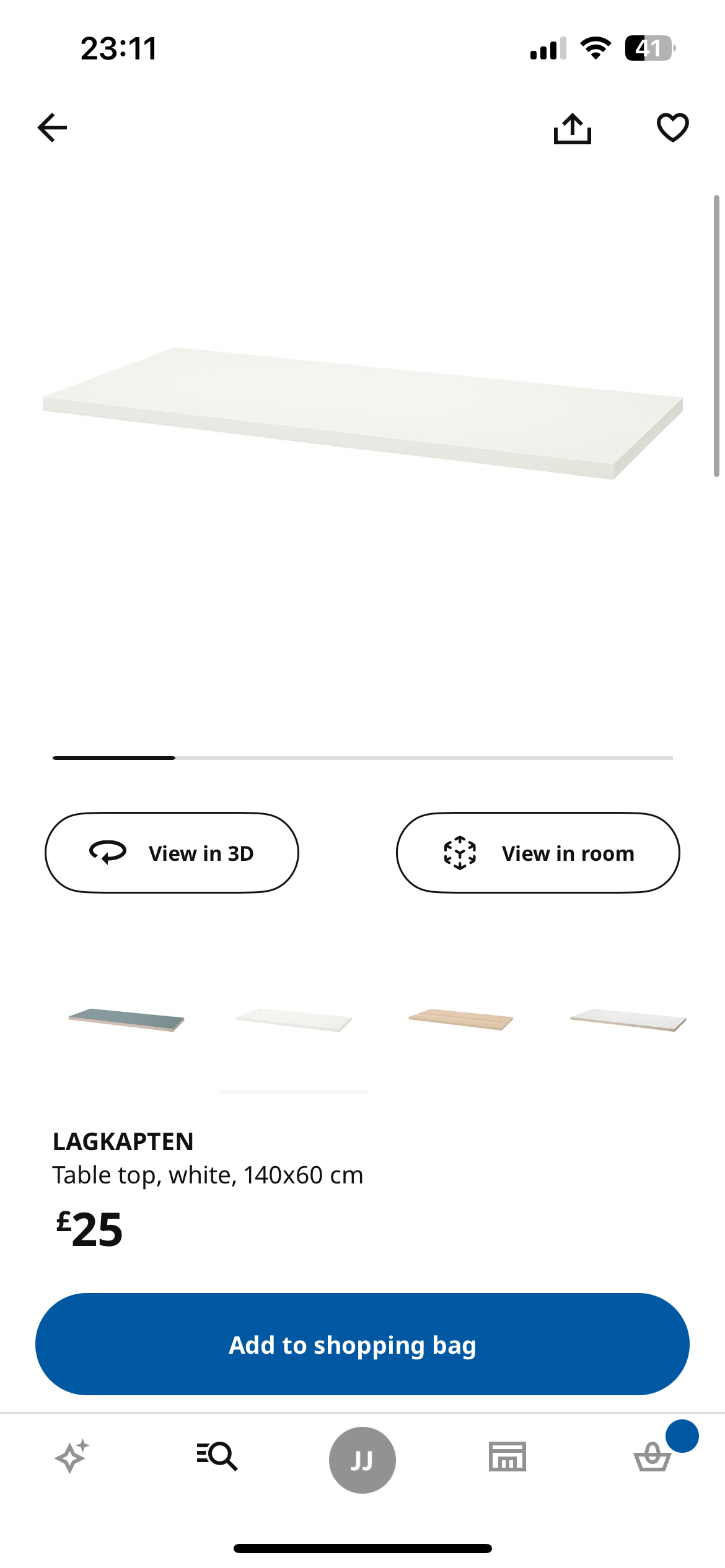Viewport: 725px width, 1568px height.
Task: Select the grey-turquoise table top variant
Action: pos(126,1019)
